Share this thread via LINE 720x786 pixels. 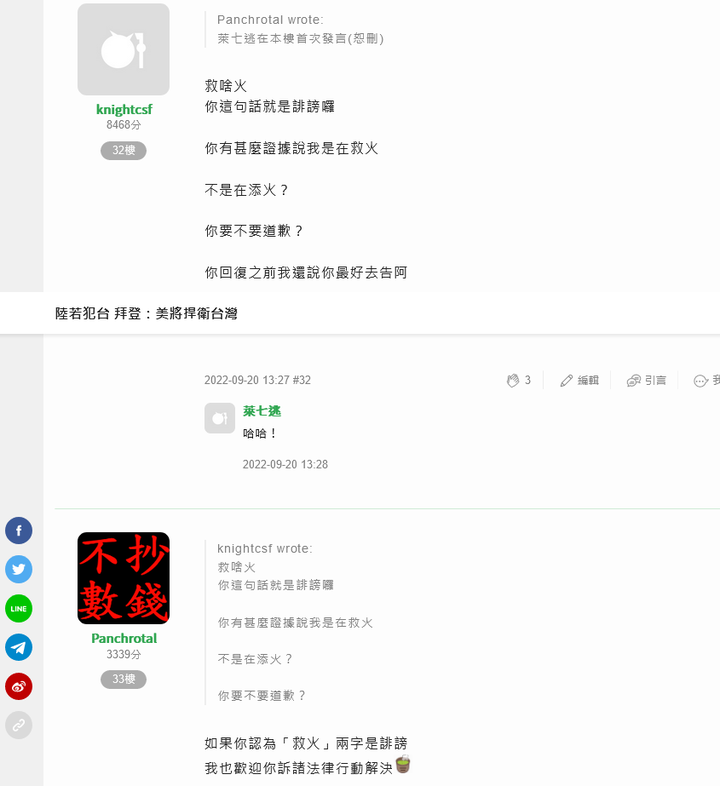[x=19, y=608]
